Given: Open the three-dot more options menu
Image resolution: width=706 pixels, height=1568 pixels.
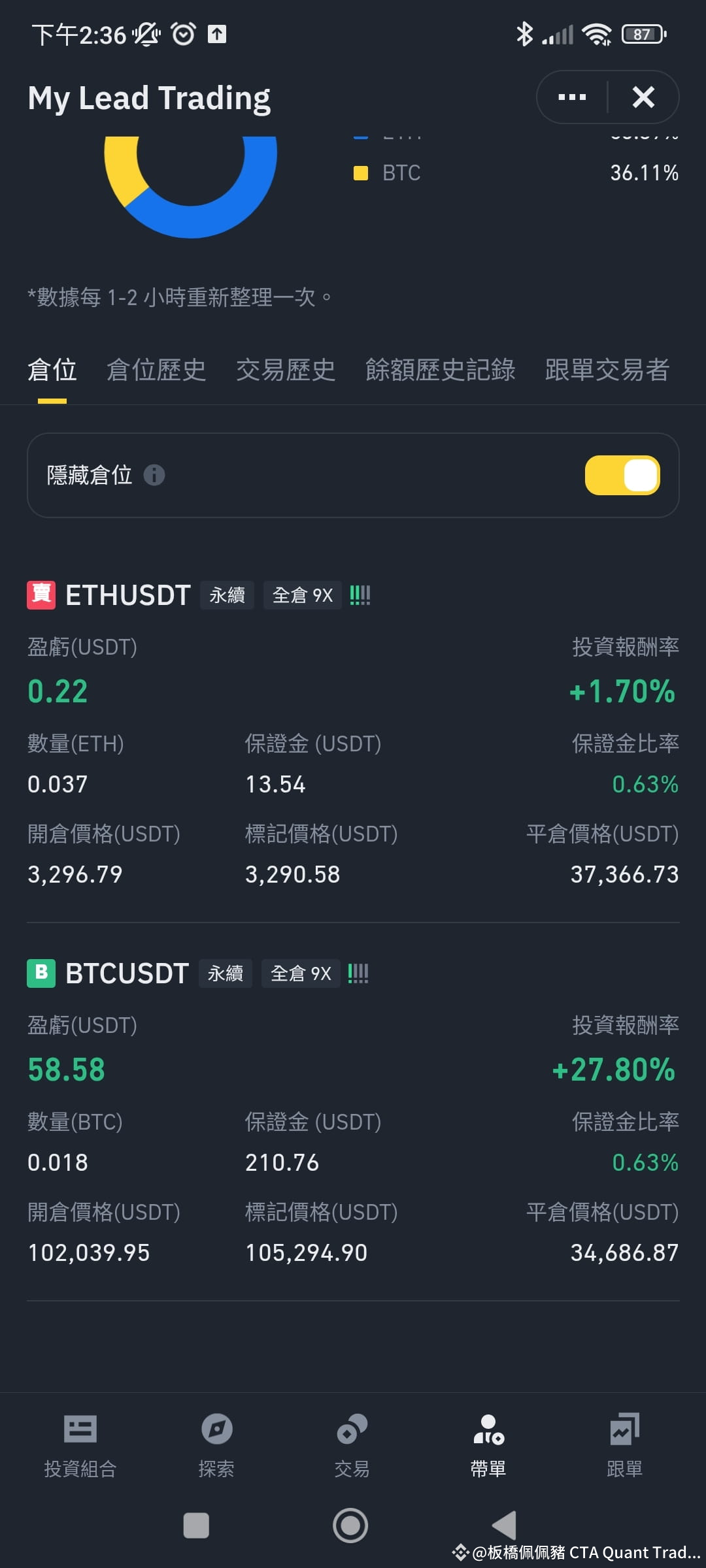Looking at the screenshot, I should pos(571,96).
